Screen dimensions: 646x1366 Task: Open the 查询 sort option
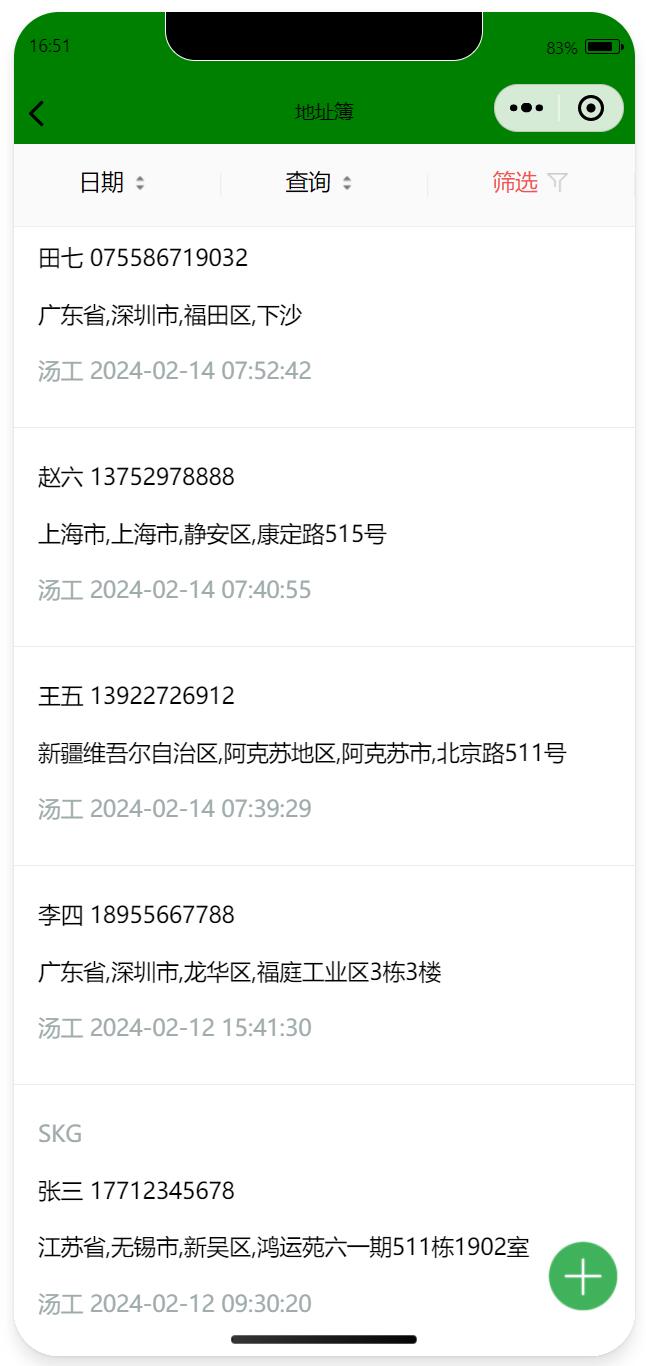tap(318, 183)
